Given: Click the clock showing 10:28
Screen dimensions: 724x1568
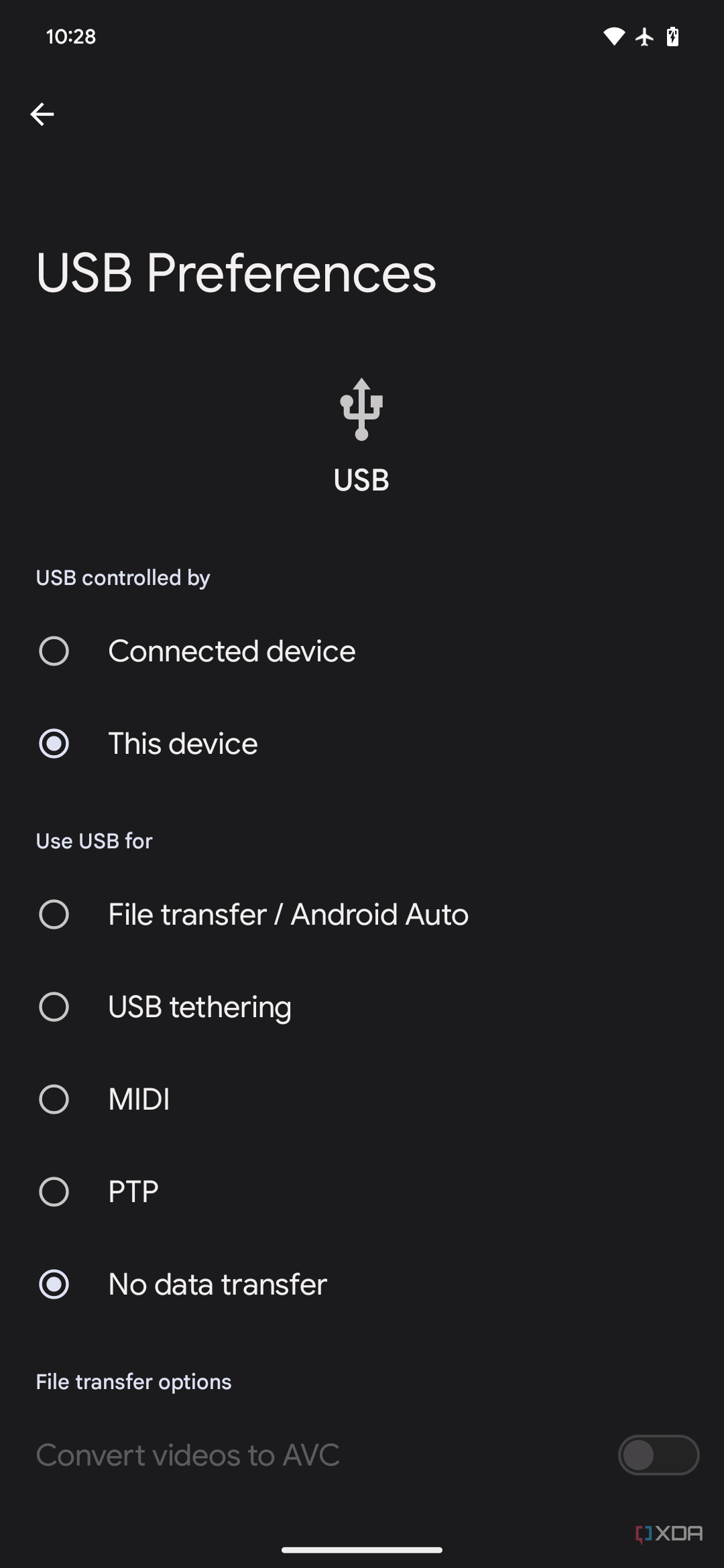Looking at the screenshot, I should coord(70,37).
